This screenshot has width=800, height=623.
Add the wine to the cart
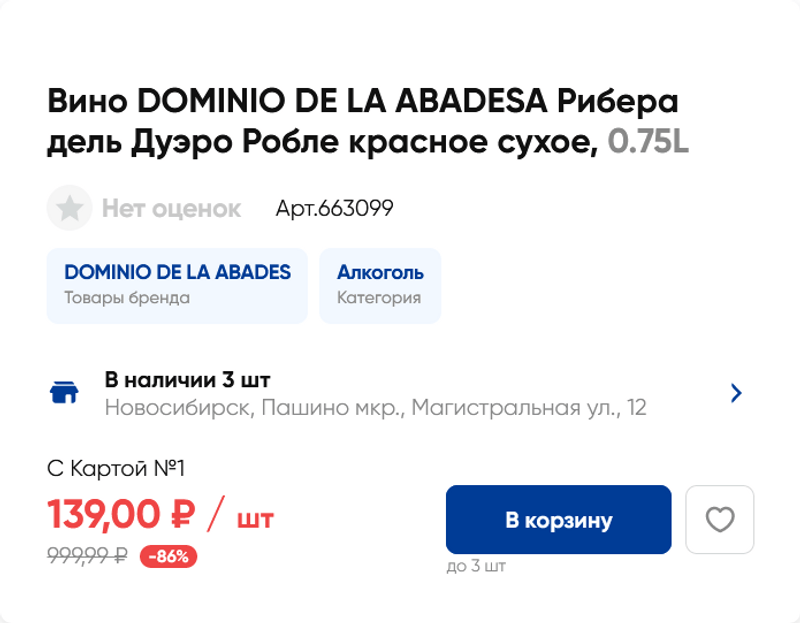[558, 520]
